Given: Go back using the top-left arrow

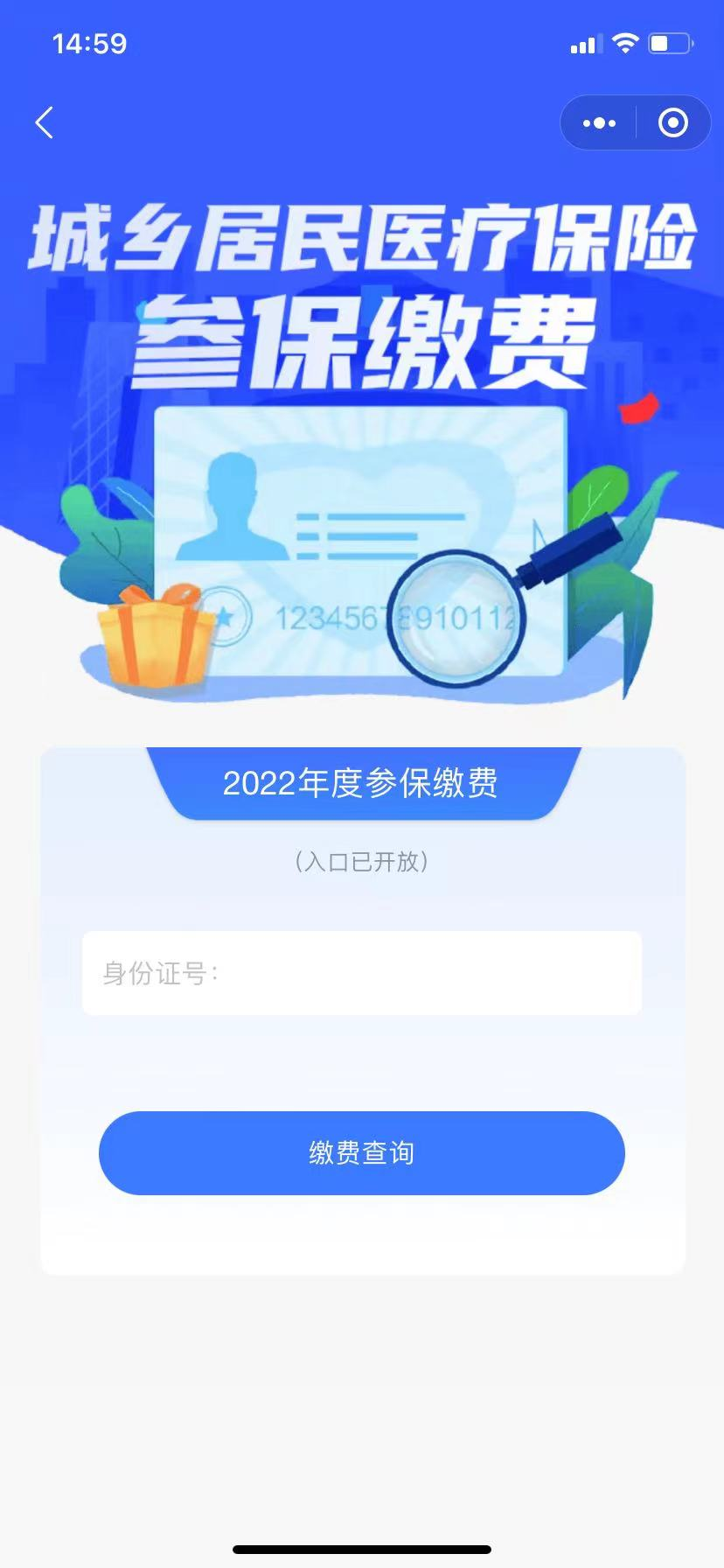Looking at the screenshot, I should tap(45, 122).
